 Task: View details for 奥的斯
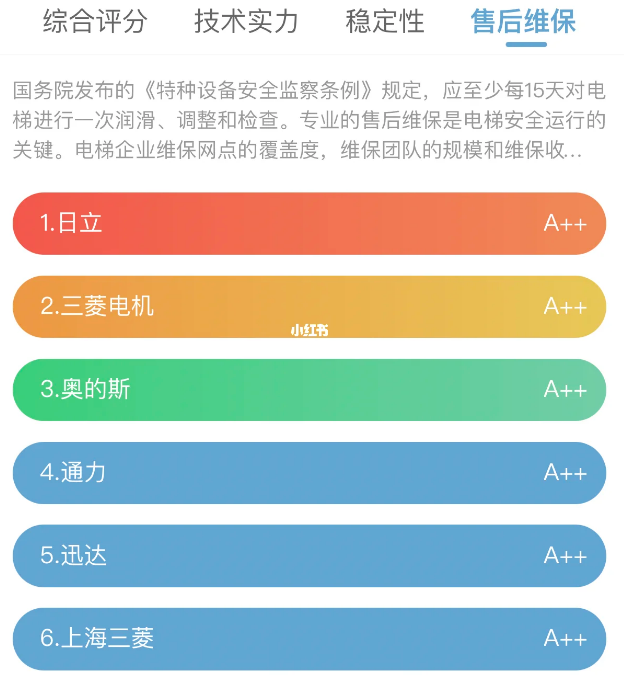pos(309,389)
